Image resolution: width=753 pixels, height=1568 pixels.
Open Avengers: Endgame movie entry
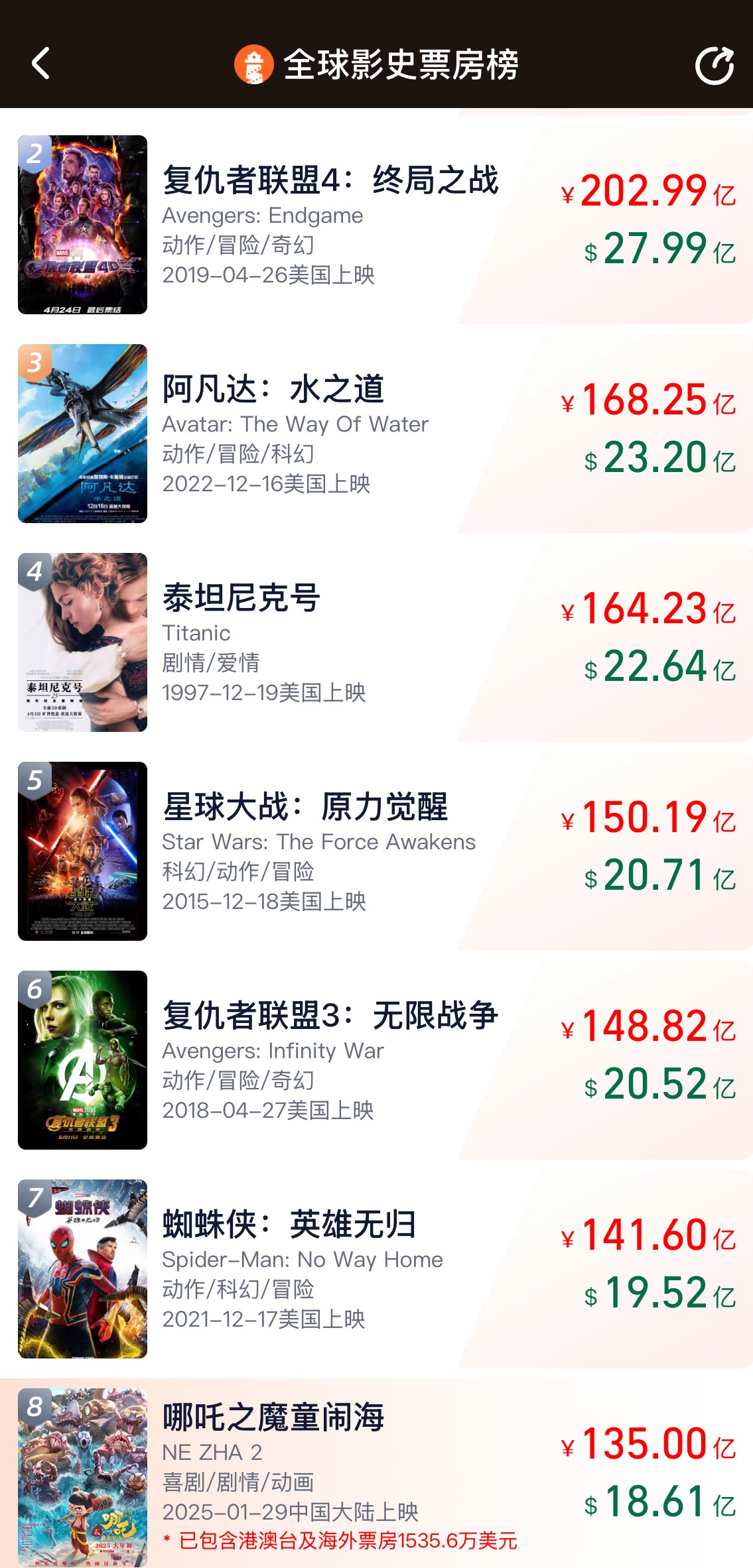tap(330, 224)
